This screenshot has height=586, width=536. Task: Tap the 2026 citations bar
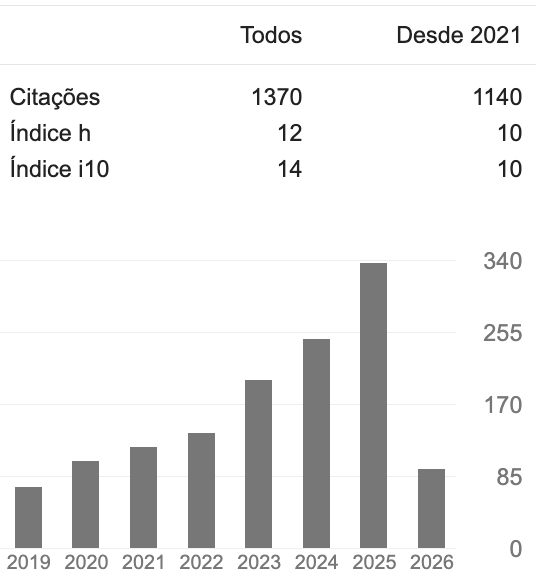coord(431,509)
